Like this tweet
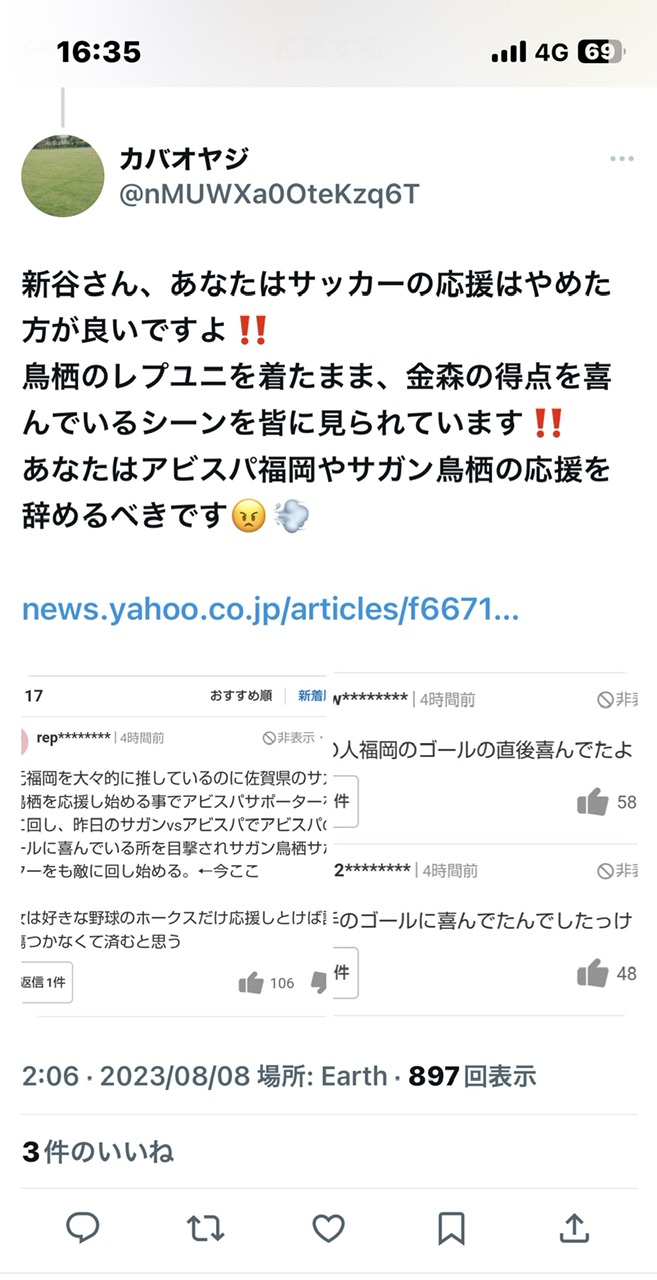This screenshot has width=657, height=1280. [x=328, y=1227]
